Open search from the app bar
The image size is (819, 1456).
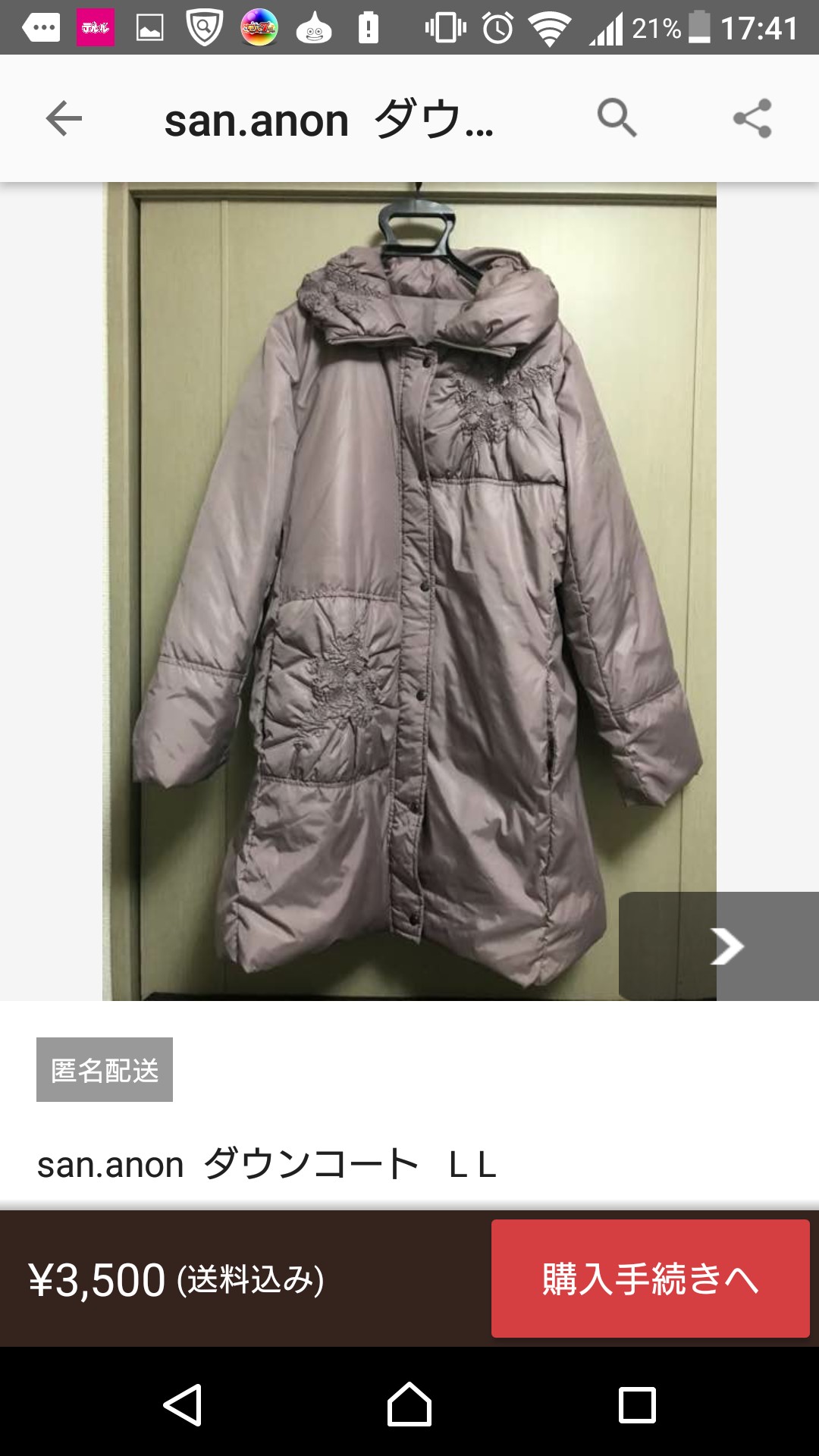coord(617,118)
